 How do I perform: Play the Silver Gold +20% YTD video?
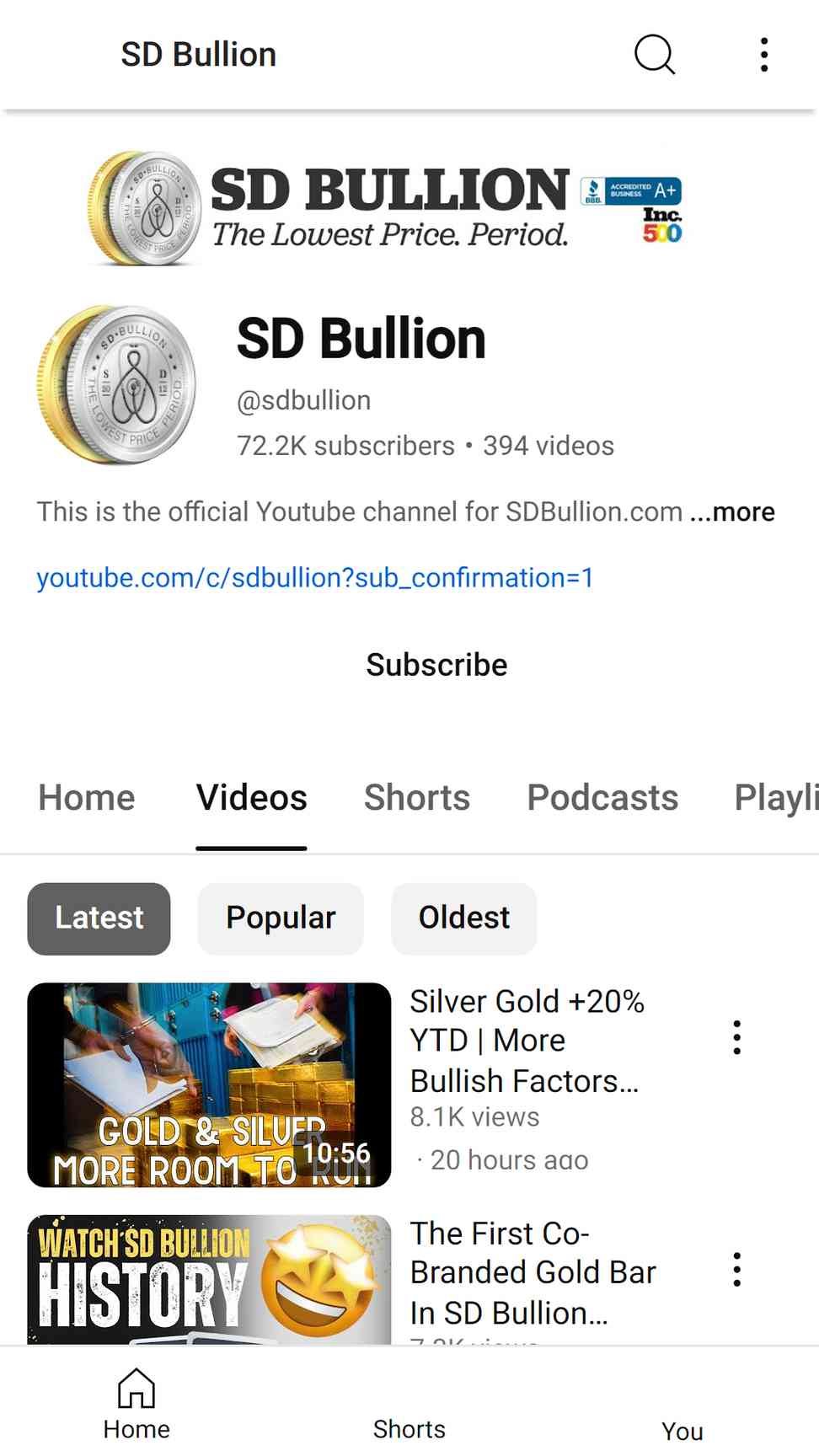(209, 1084)
